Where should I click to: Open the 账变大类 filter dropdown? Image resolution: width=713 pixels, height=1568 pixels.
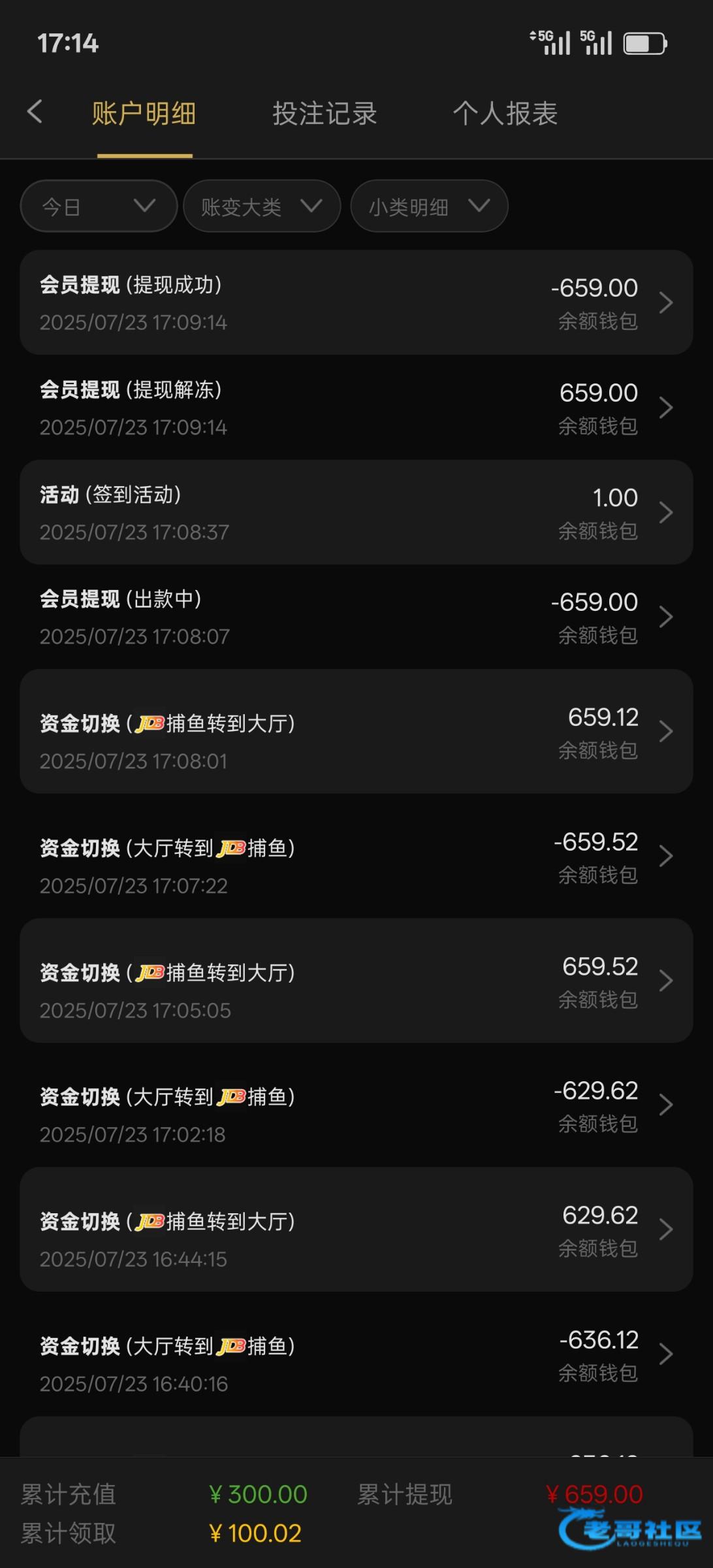click(x=262, y=206)
